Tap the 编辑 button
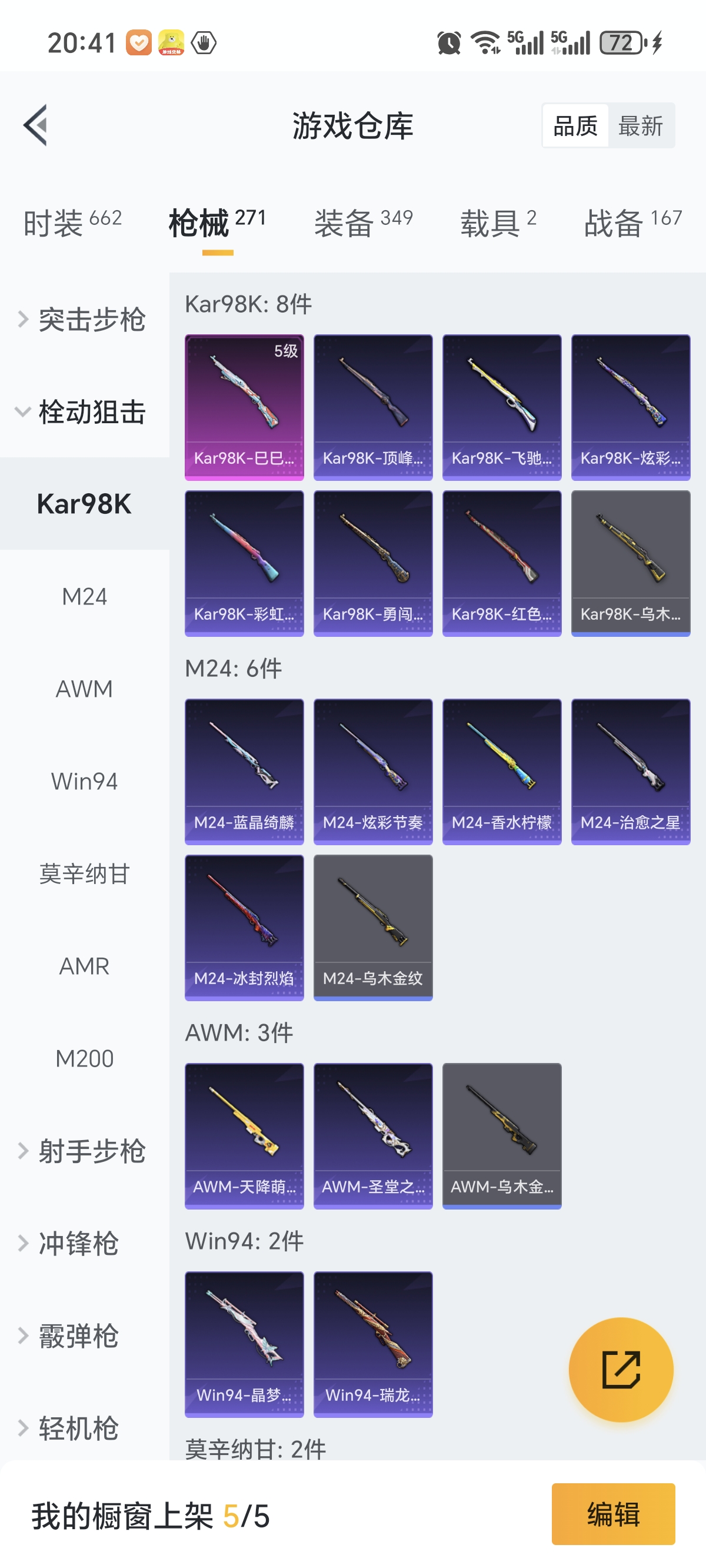This screenshot has width=706, height=1568. point(613,1513)
